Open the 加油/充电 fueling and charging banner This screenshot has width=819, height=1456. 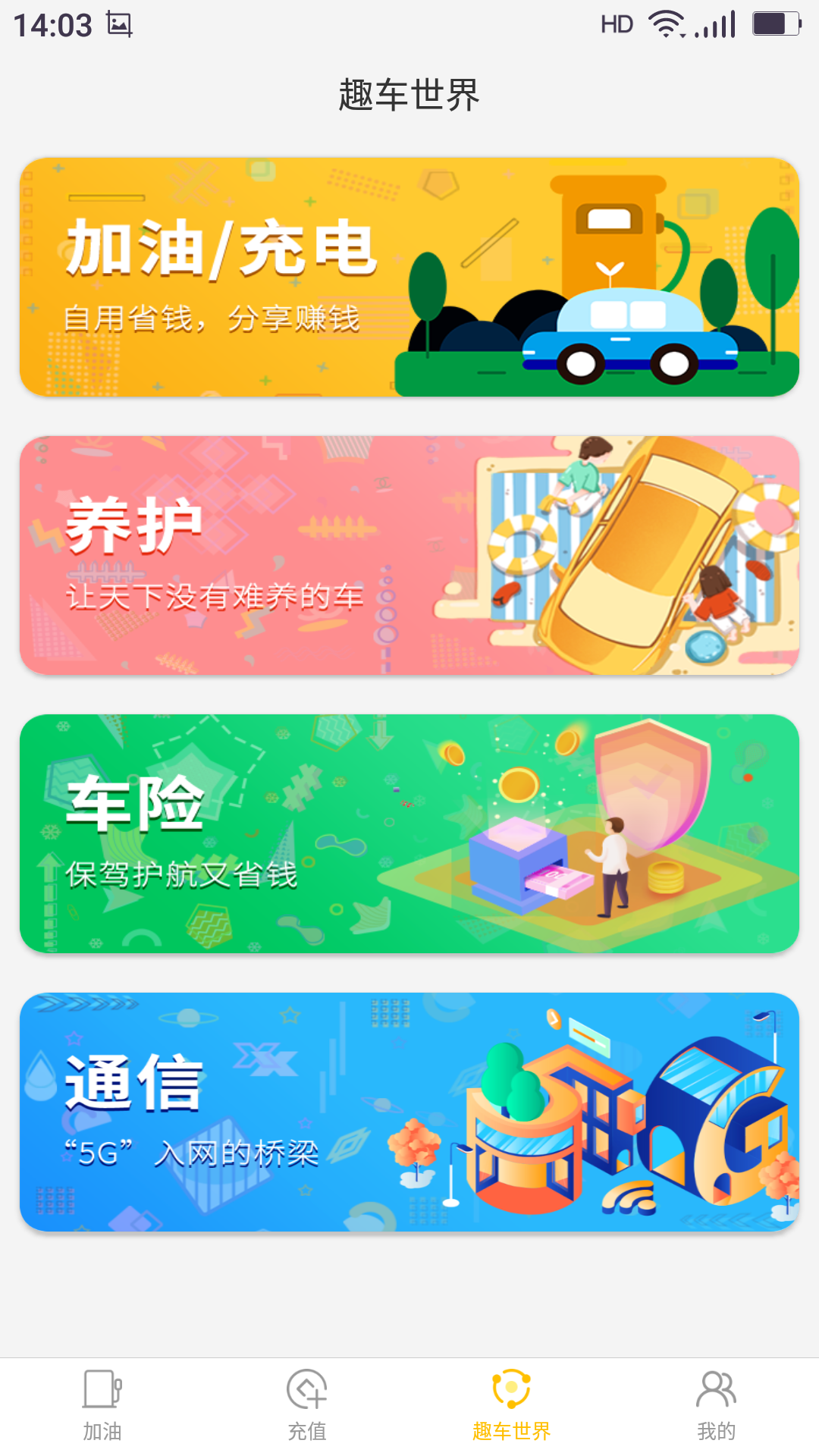pos(409,277)
